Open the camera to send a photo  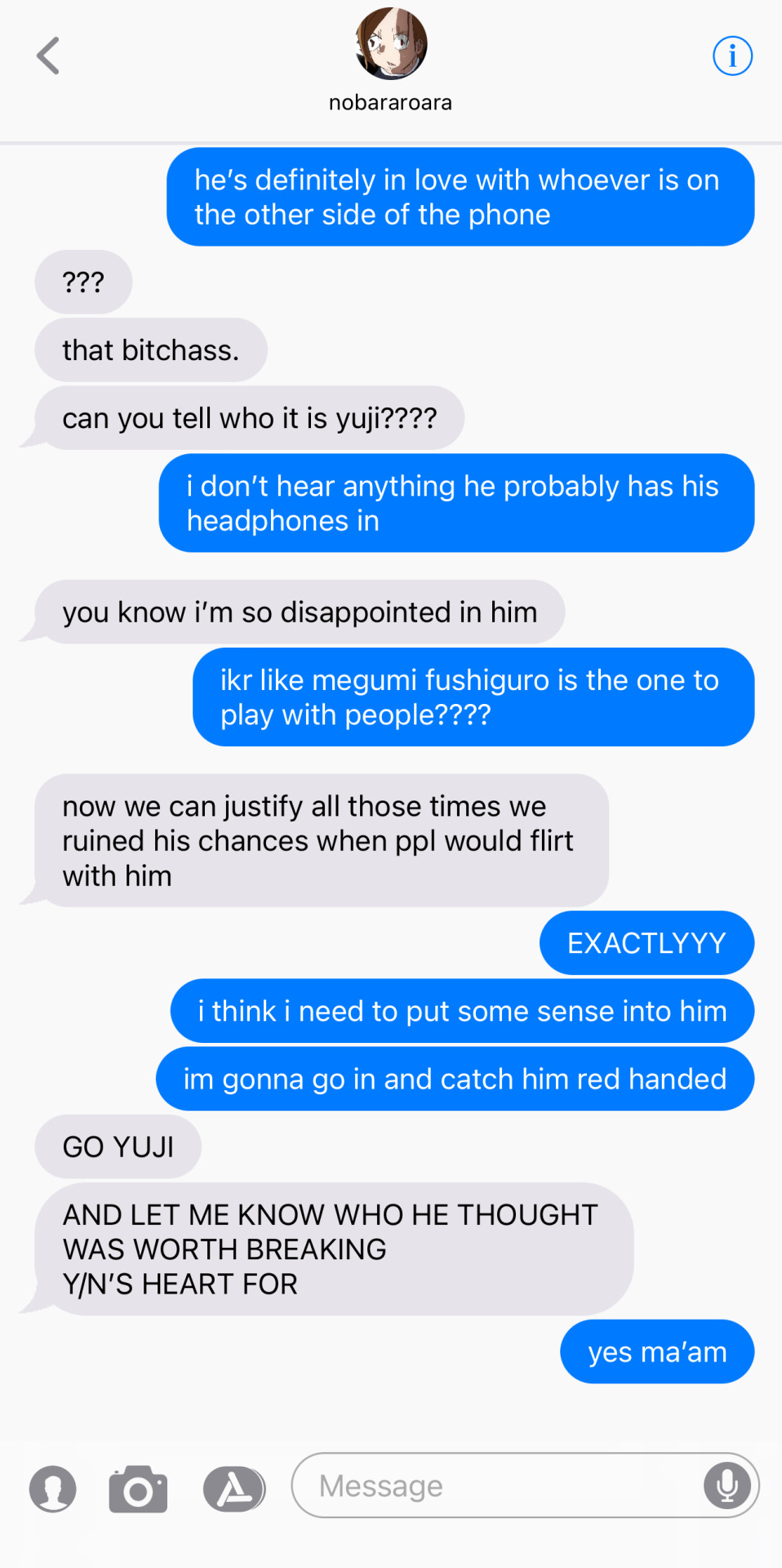[138, 1489]
